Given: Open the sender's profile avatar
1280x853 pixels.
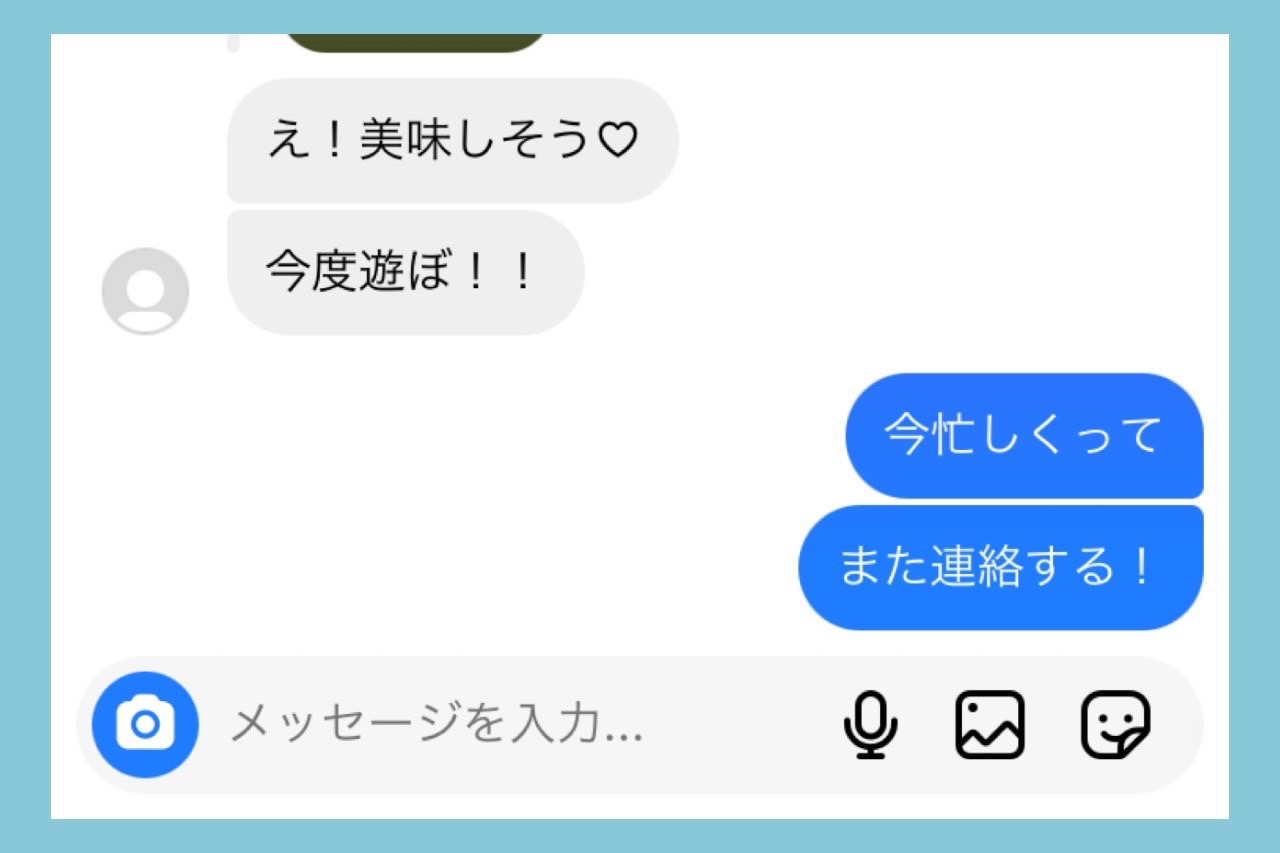Looking at the screenshot, I should point(146,291).
